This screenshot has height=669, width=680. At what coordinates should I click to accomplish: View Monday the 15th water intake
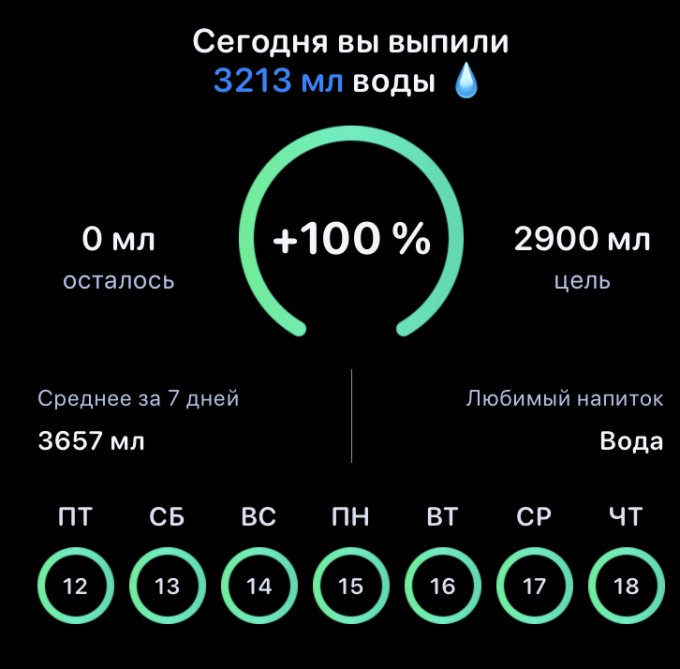point(351,586)
